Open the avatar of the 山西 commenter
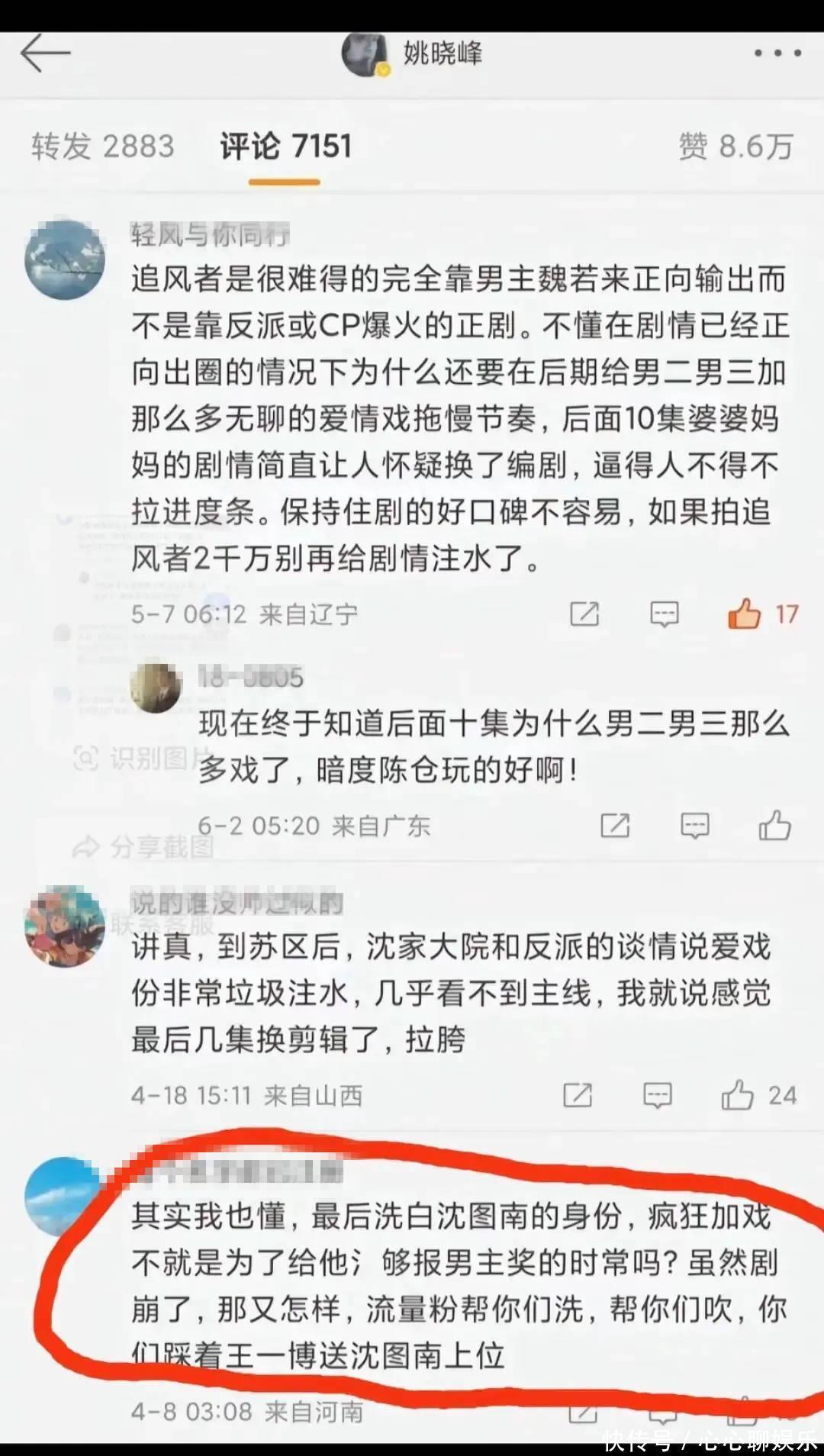The image size is (824, 1456). coord(65,927)
